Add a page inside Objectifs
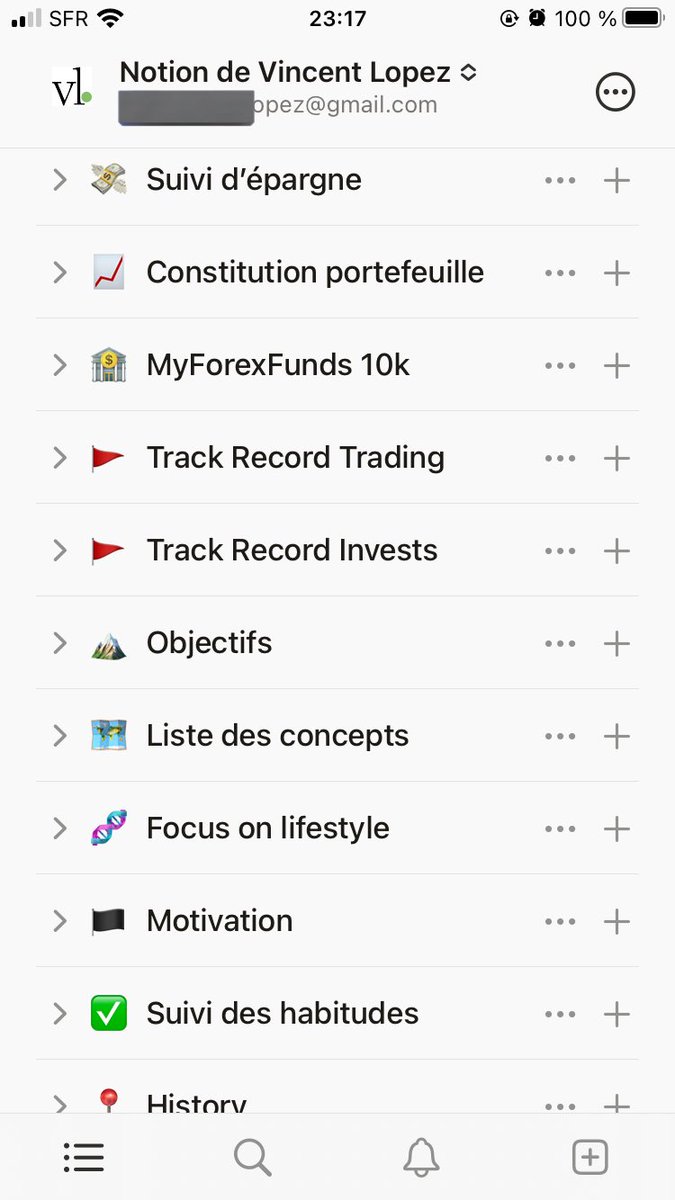The image size is (675, 1200). click(x=617, y=643)
